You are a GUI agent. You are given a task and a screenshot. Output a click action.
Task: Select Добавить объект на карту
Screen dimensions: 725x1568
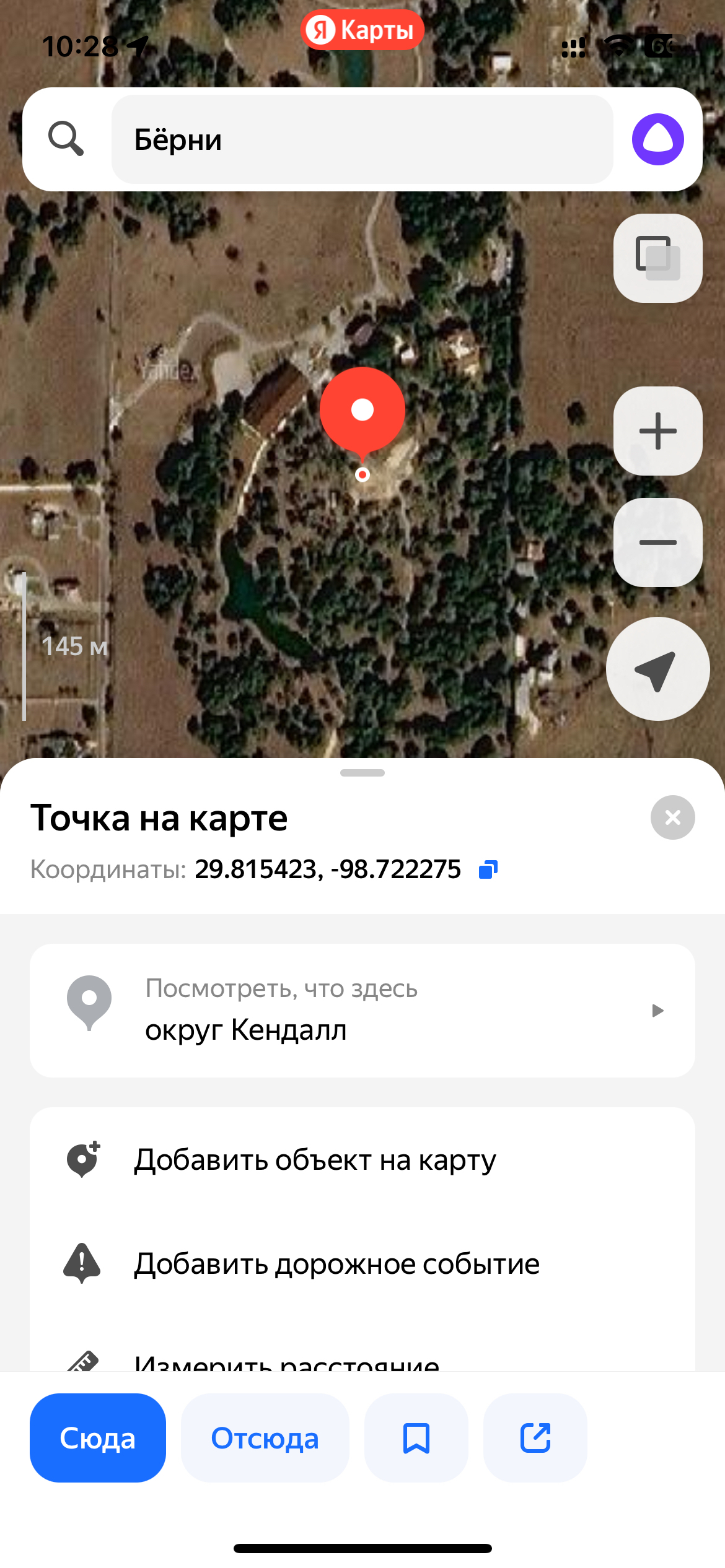pos(315,1160)
